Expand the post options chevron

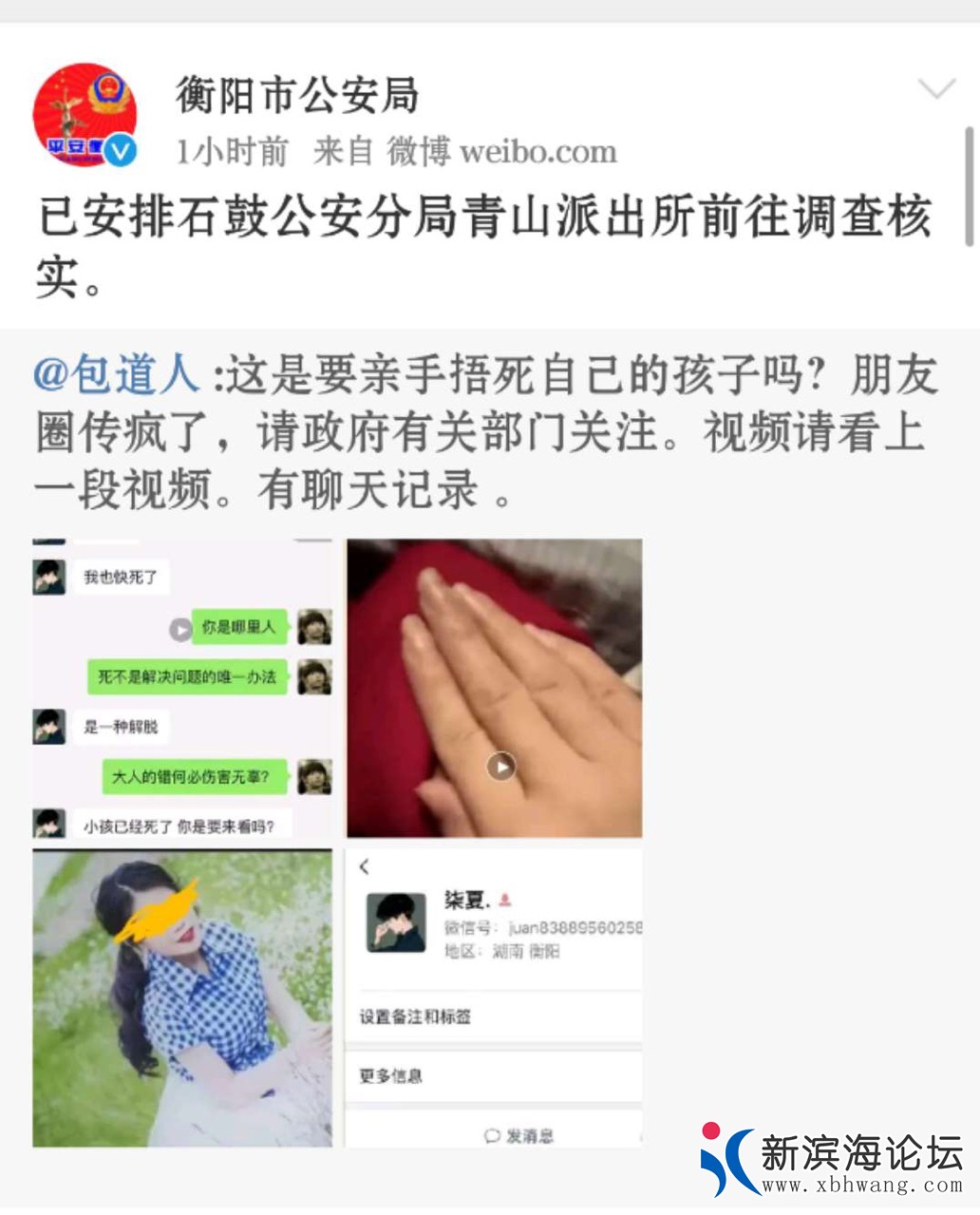936,90
